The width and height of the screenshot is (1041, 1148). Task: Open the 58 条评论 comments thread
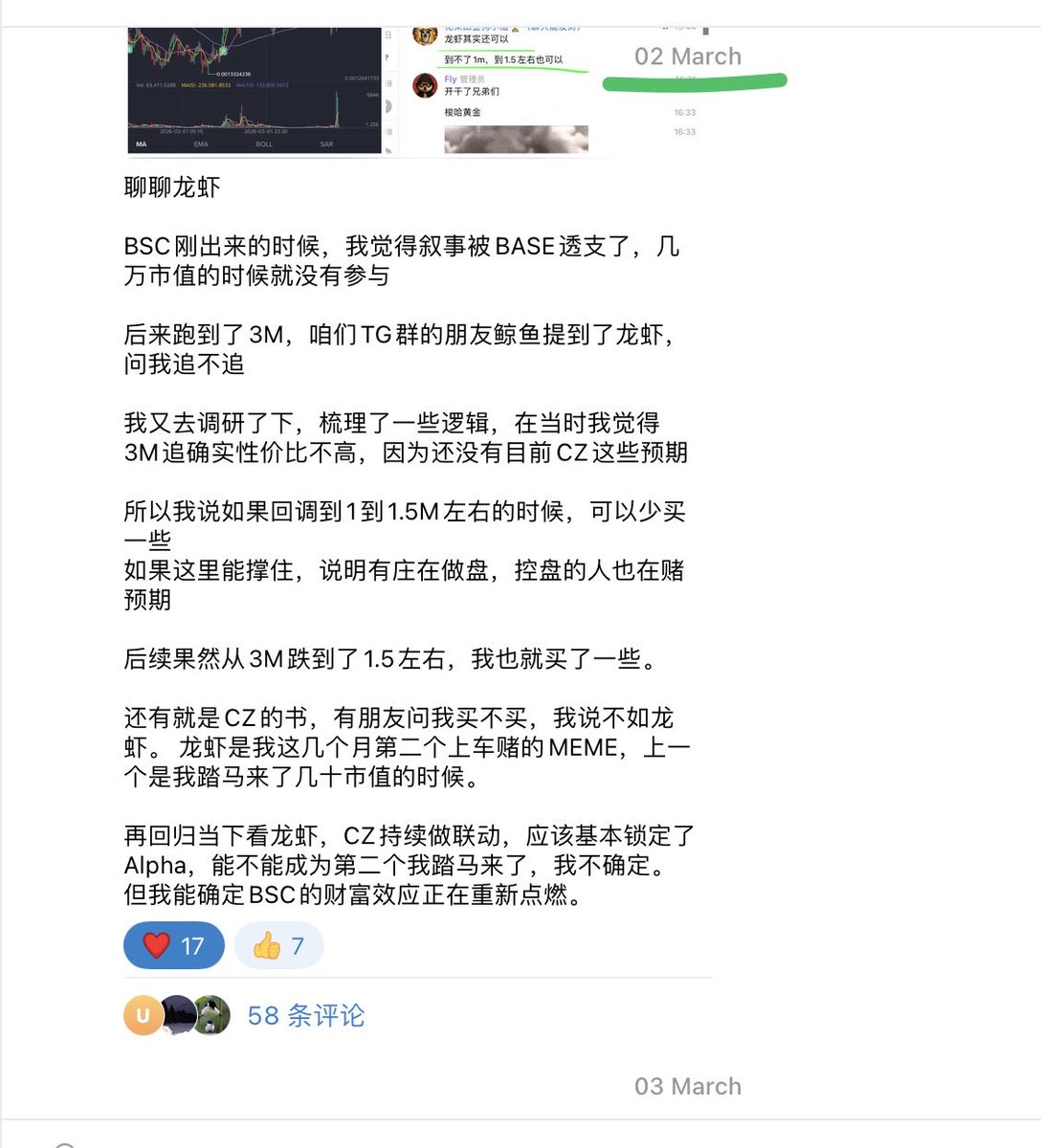click(x=305, y=1015)
